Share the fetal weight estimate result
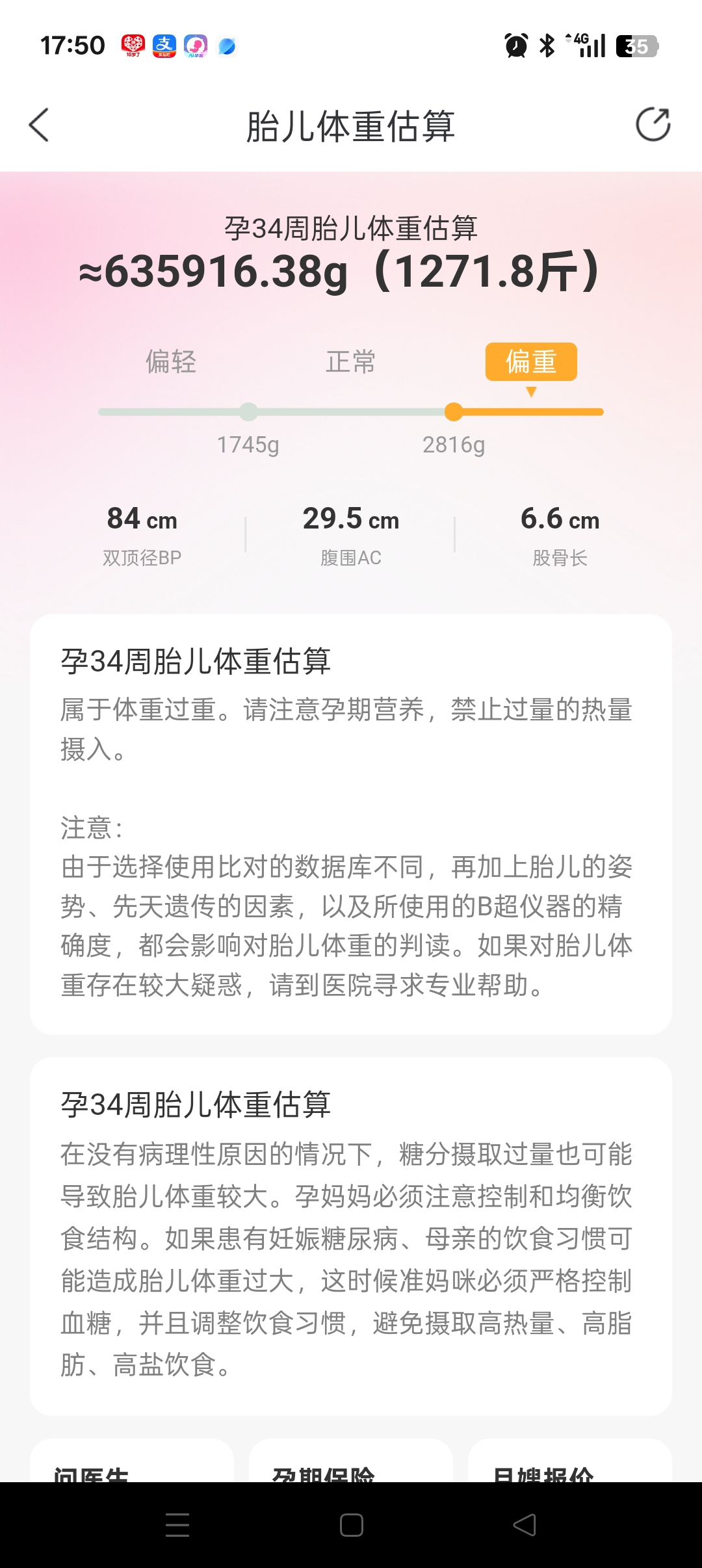702x1568 pixels. (653, 124)
